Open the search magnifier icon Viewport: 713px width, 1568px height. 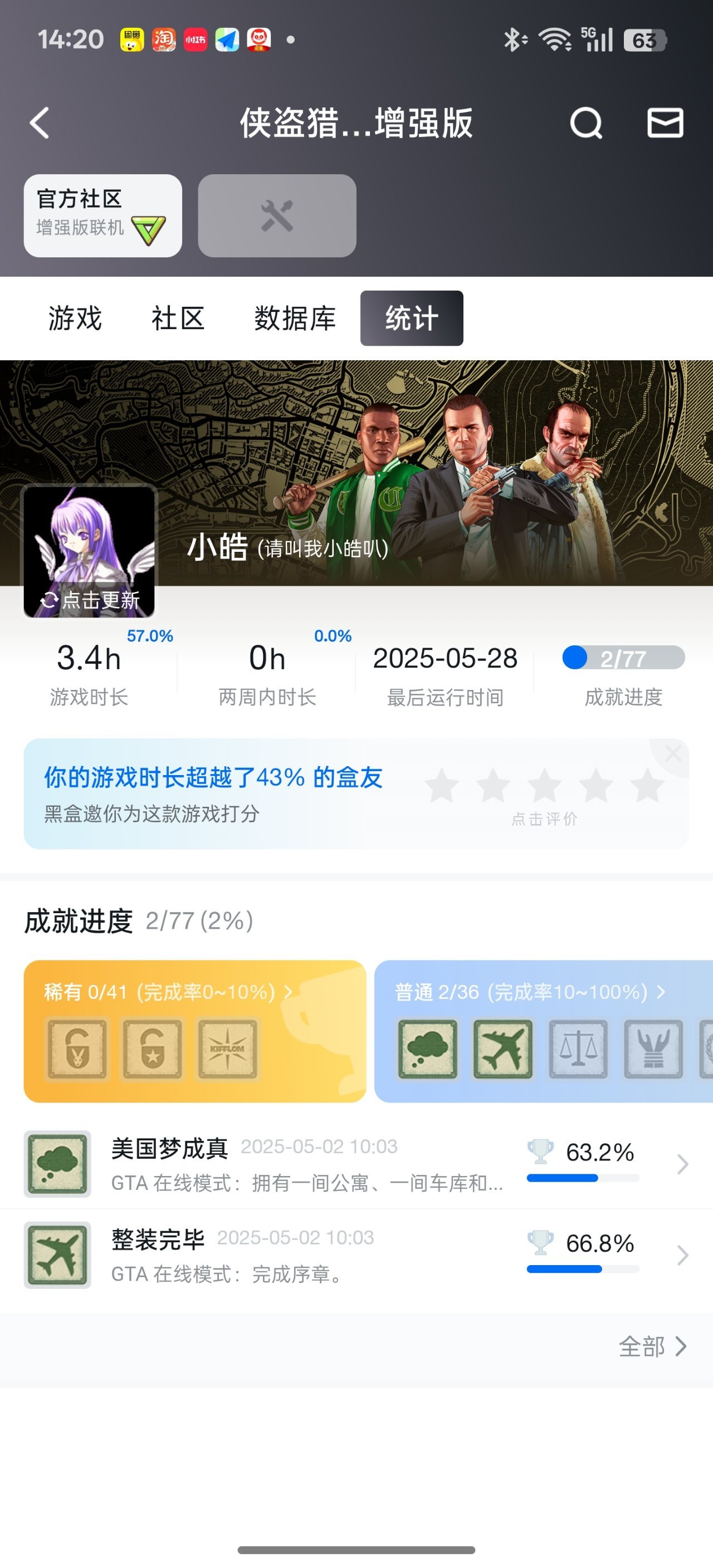[586, 124]
